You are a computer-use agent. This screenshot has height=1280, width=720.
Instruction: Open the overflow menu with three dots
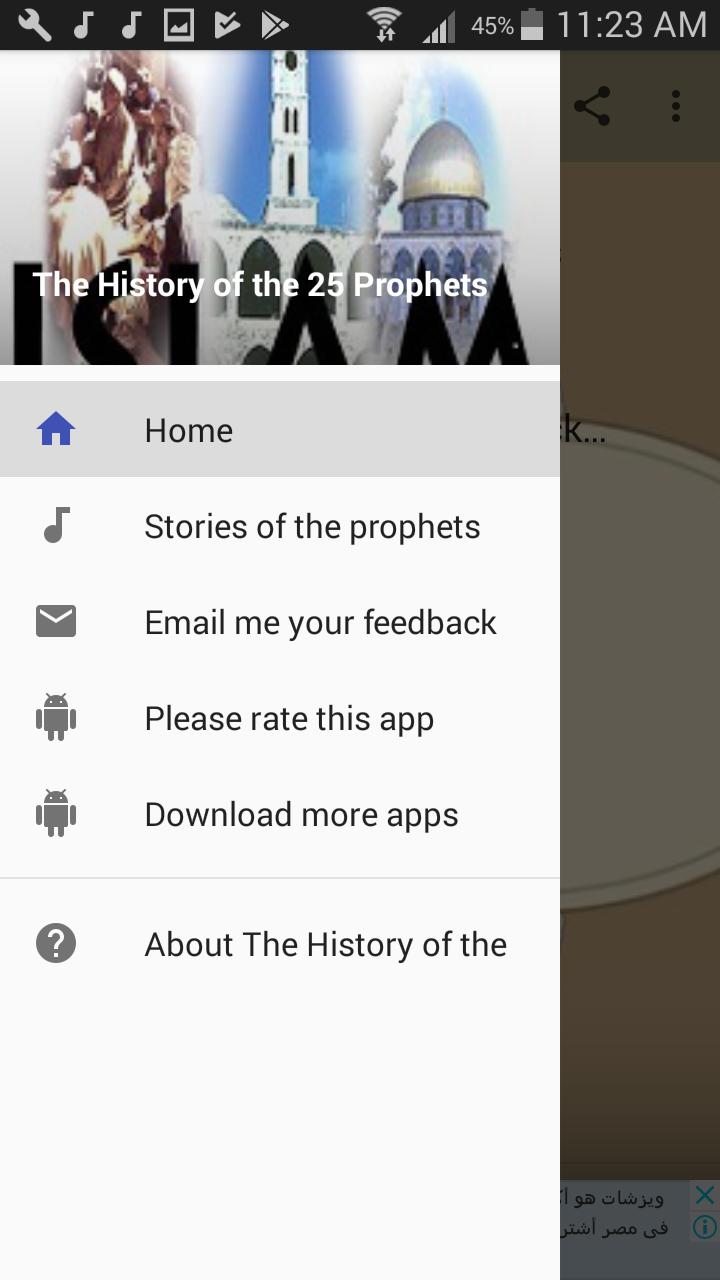676,104
